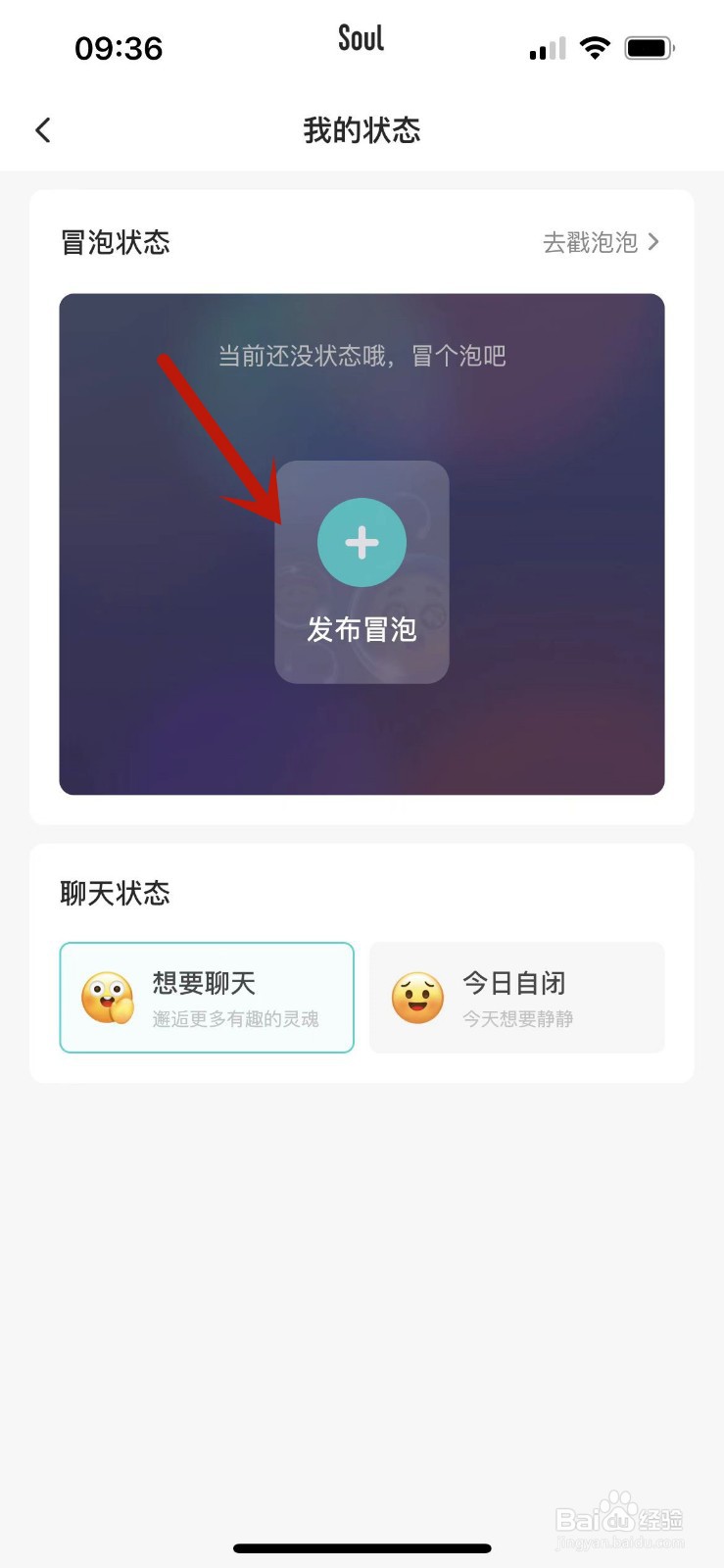The image size is (724, 1568).
Task: Click the 我的状态 page title
Action: point(362,130)
